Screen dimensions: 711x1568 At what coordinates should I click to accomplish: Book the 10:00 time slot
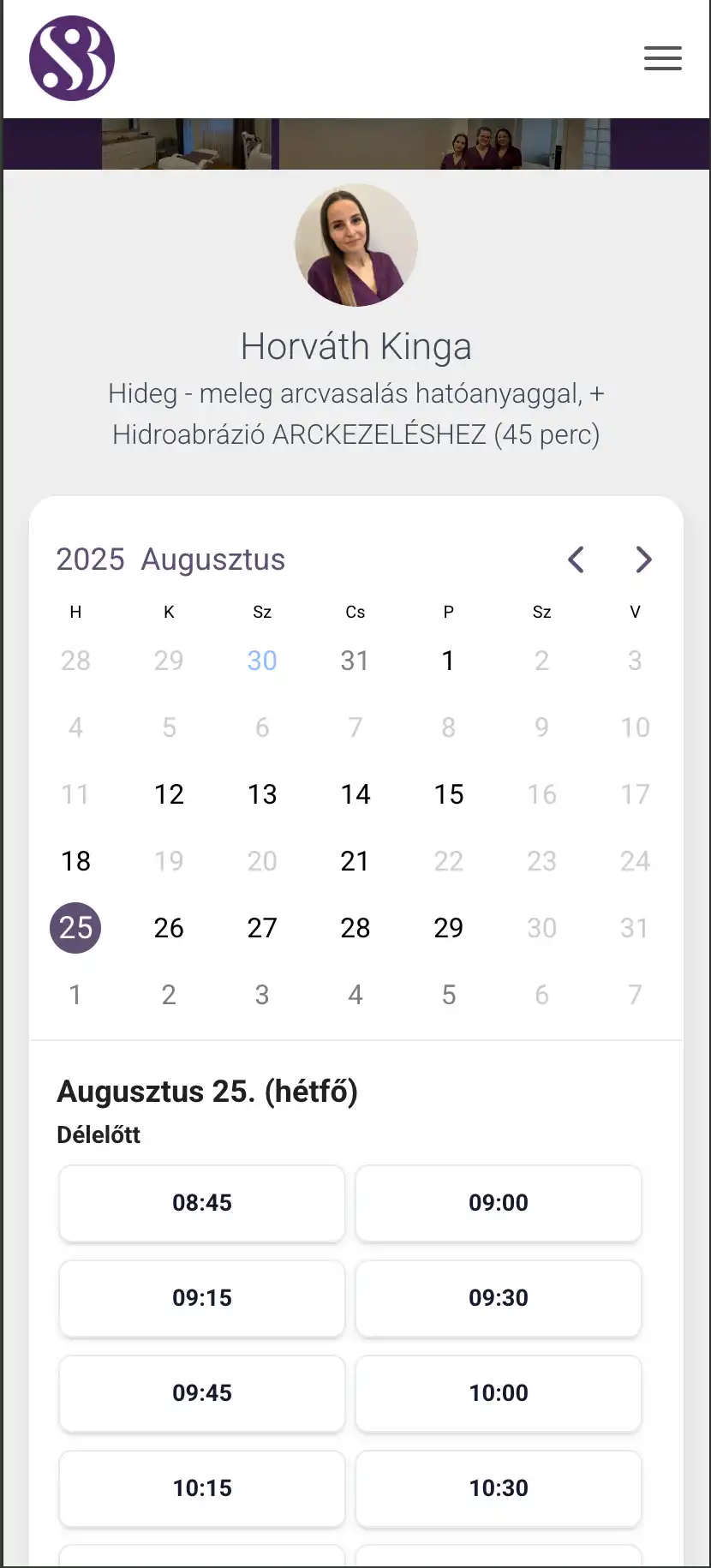(x=498, y=1393)
